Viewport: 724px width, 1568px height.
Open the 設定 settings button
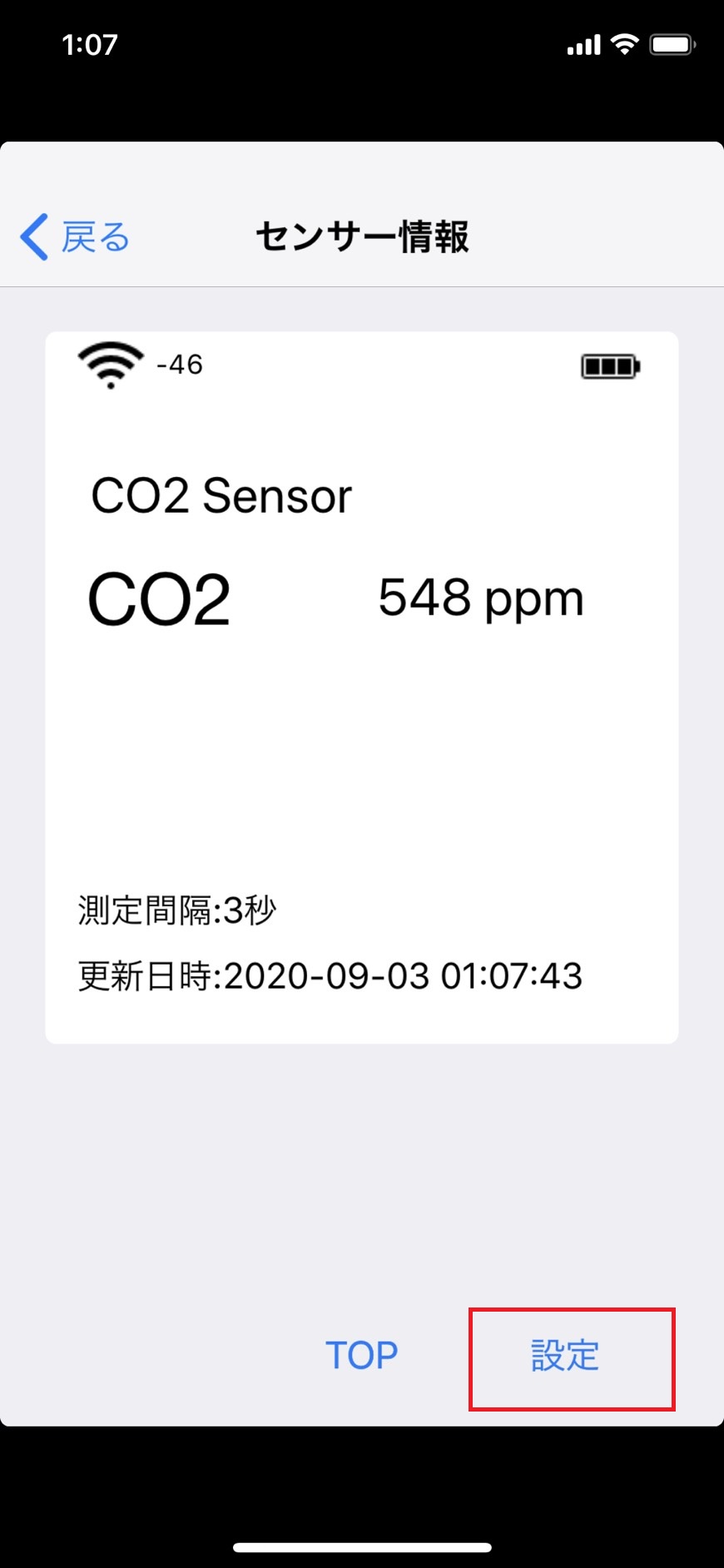coord(565,1356)
